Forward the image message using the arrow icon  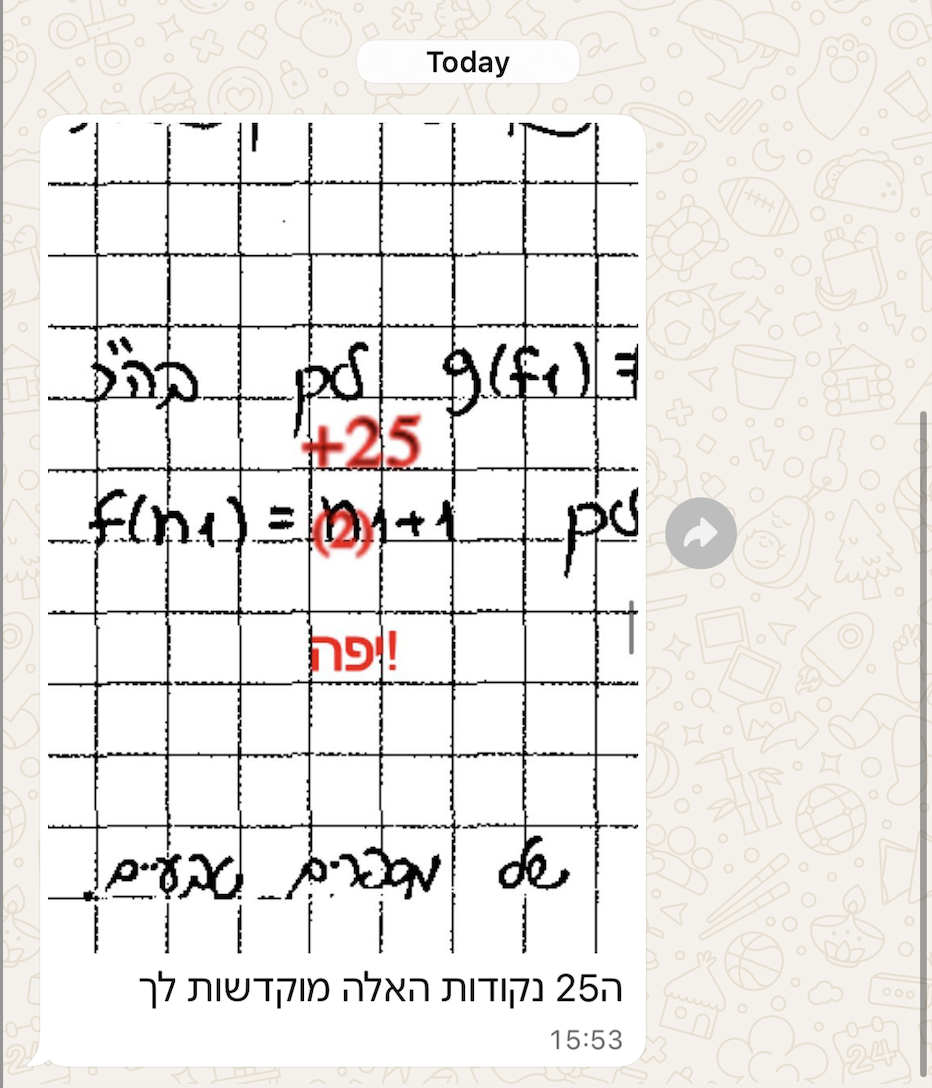click(700, 533)
